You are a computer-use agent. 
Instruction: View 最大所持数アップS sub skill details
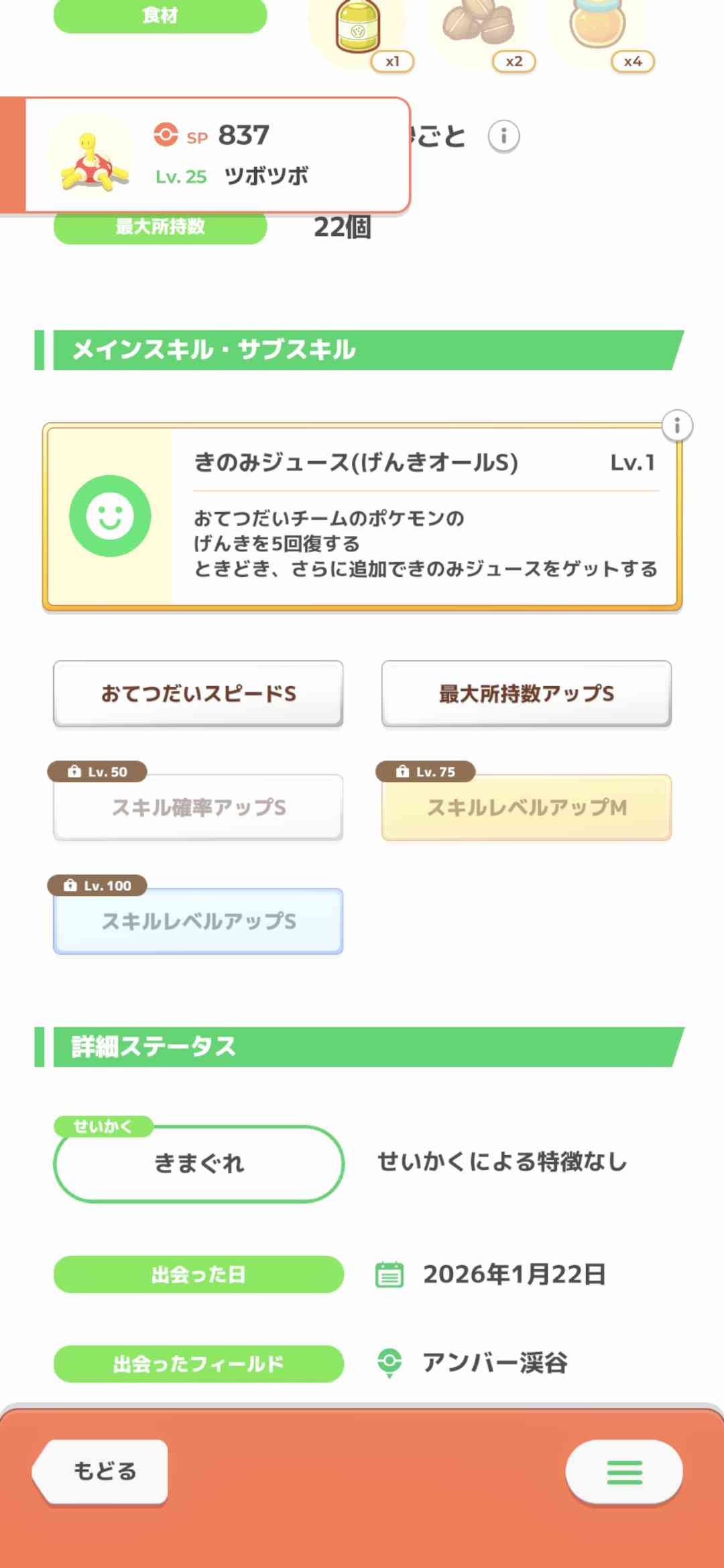(526, 694)
